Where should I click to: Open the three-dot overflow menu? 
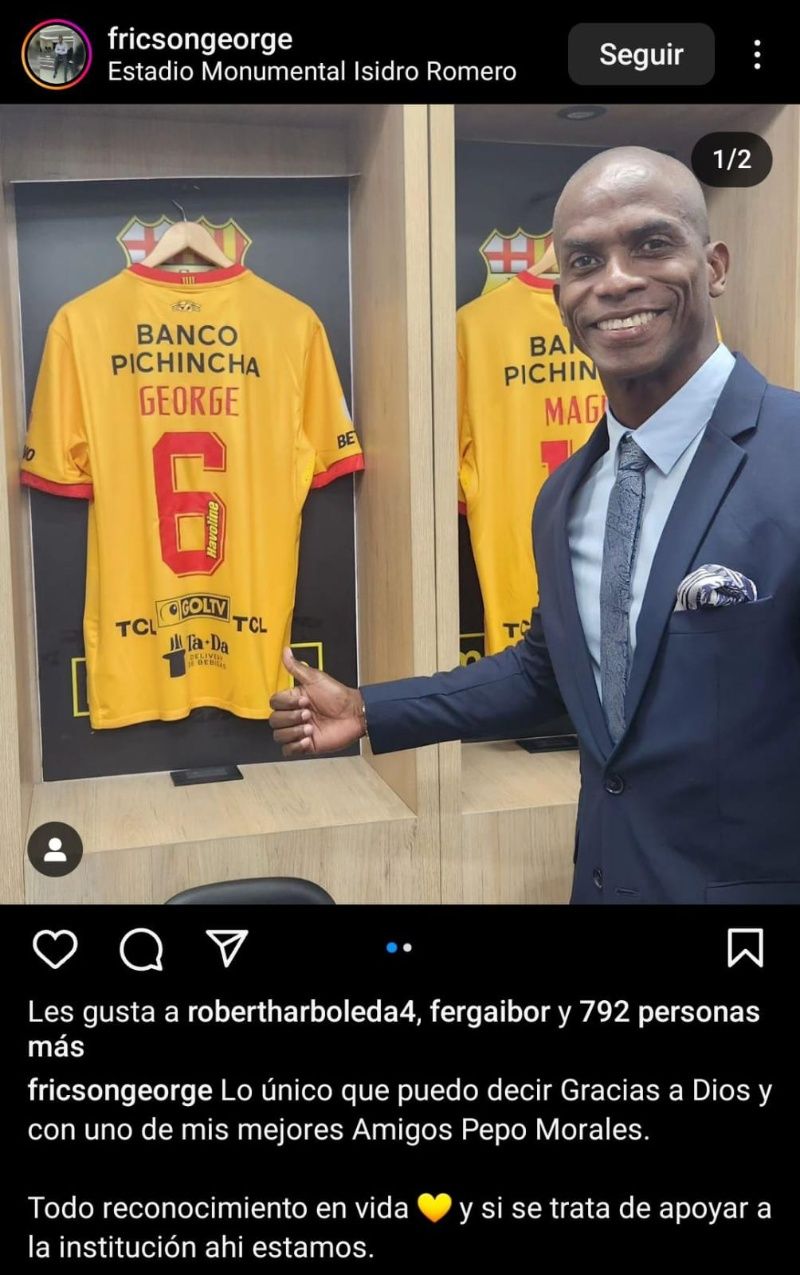click(x=757, y=54)
